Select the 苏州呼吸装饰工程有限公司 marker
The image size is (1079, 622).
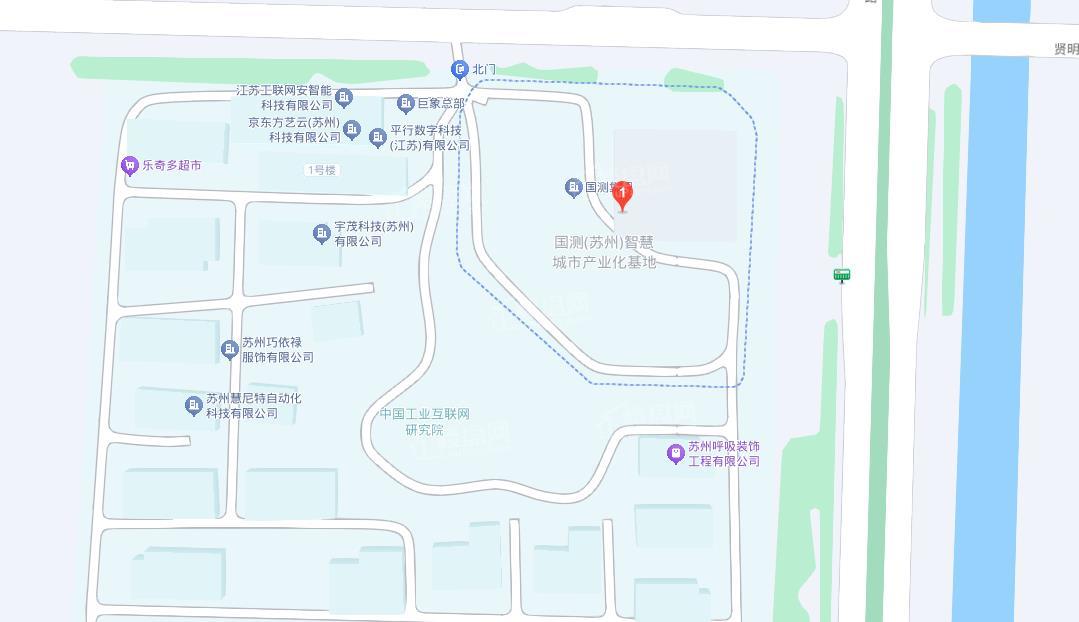coord(675,454)
